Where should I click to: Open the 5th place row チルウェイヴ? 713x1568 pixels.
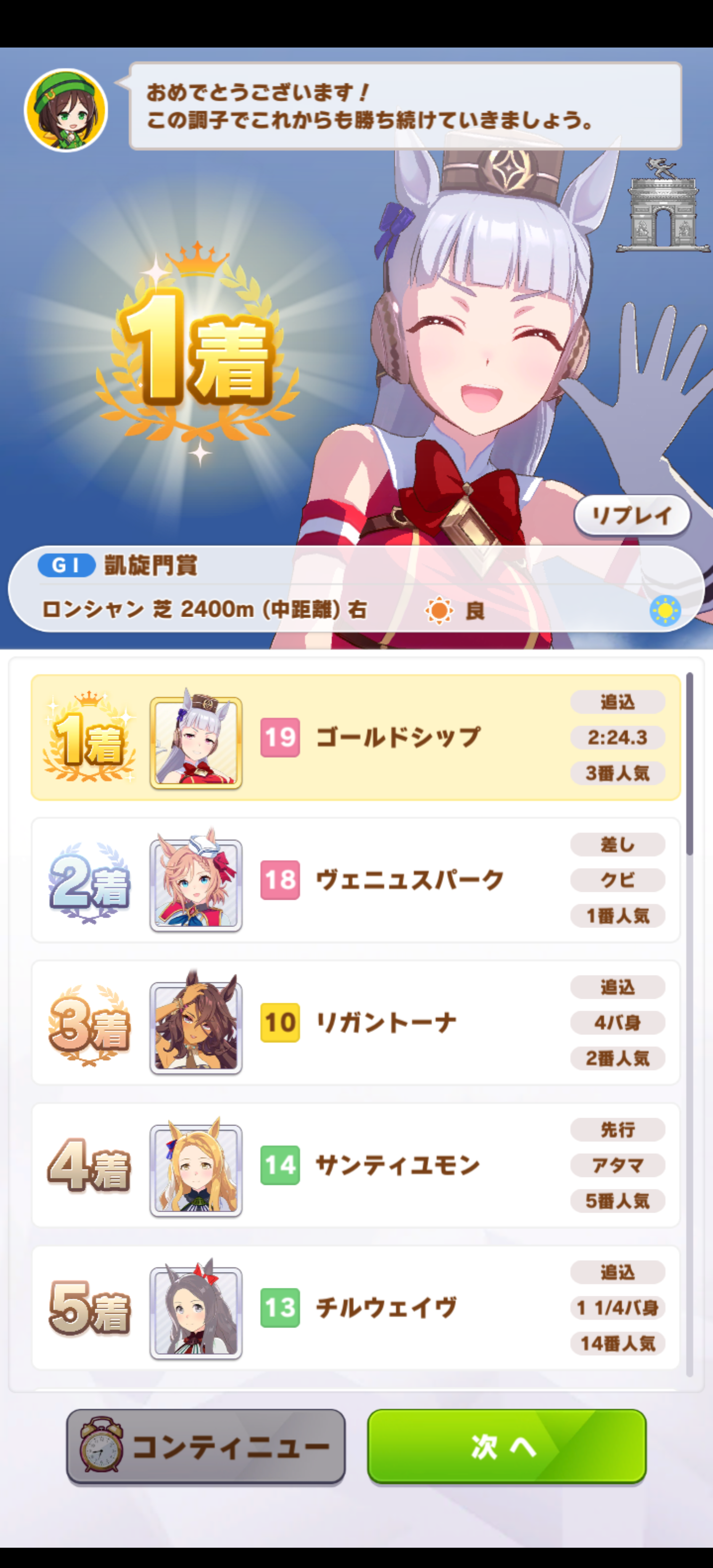[356, 1307]
